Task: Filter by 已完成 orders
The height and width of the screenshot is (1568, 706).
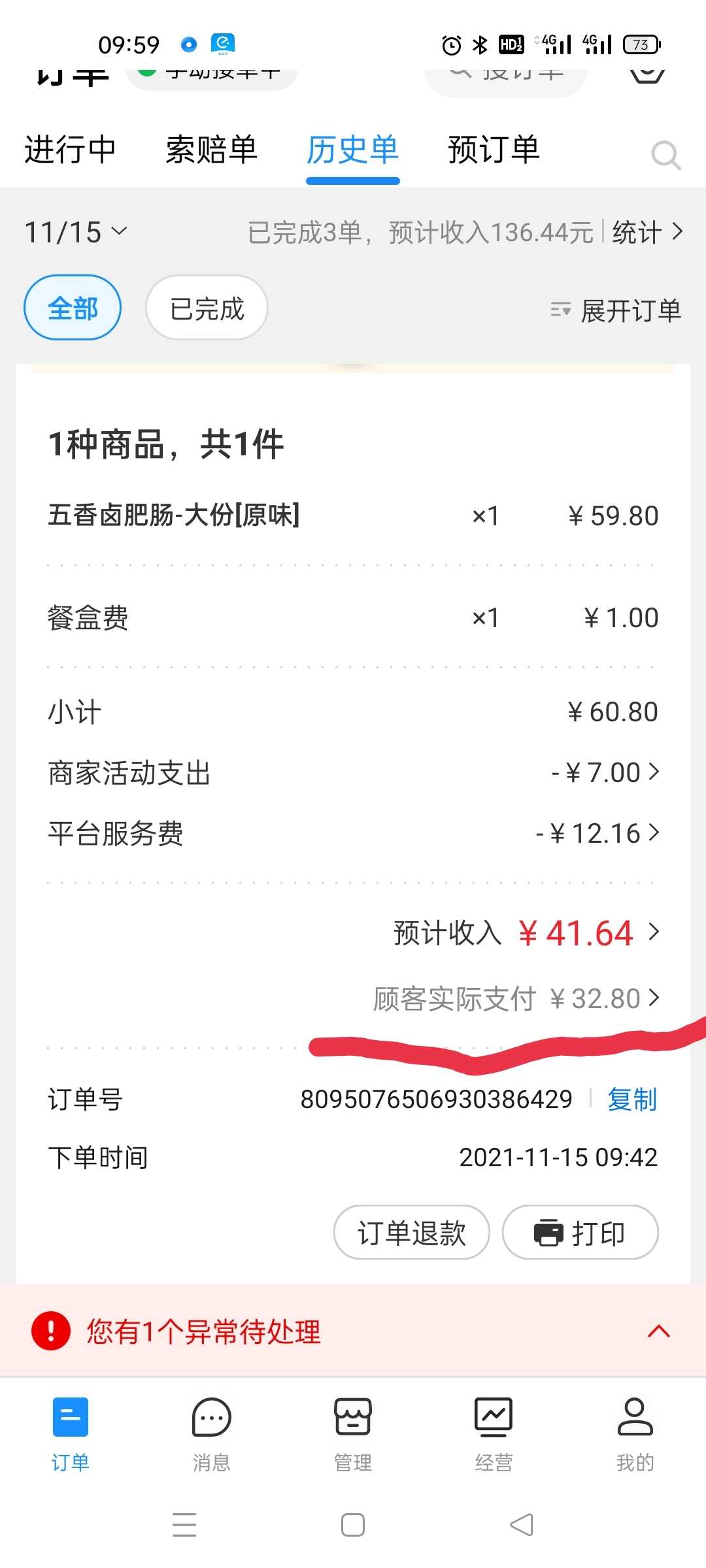Action: pyautogui.click(x=207, y=308)
